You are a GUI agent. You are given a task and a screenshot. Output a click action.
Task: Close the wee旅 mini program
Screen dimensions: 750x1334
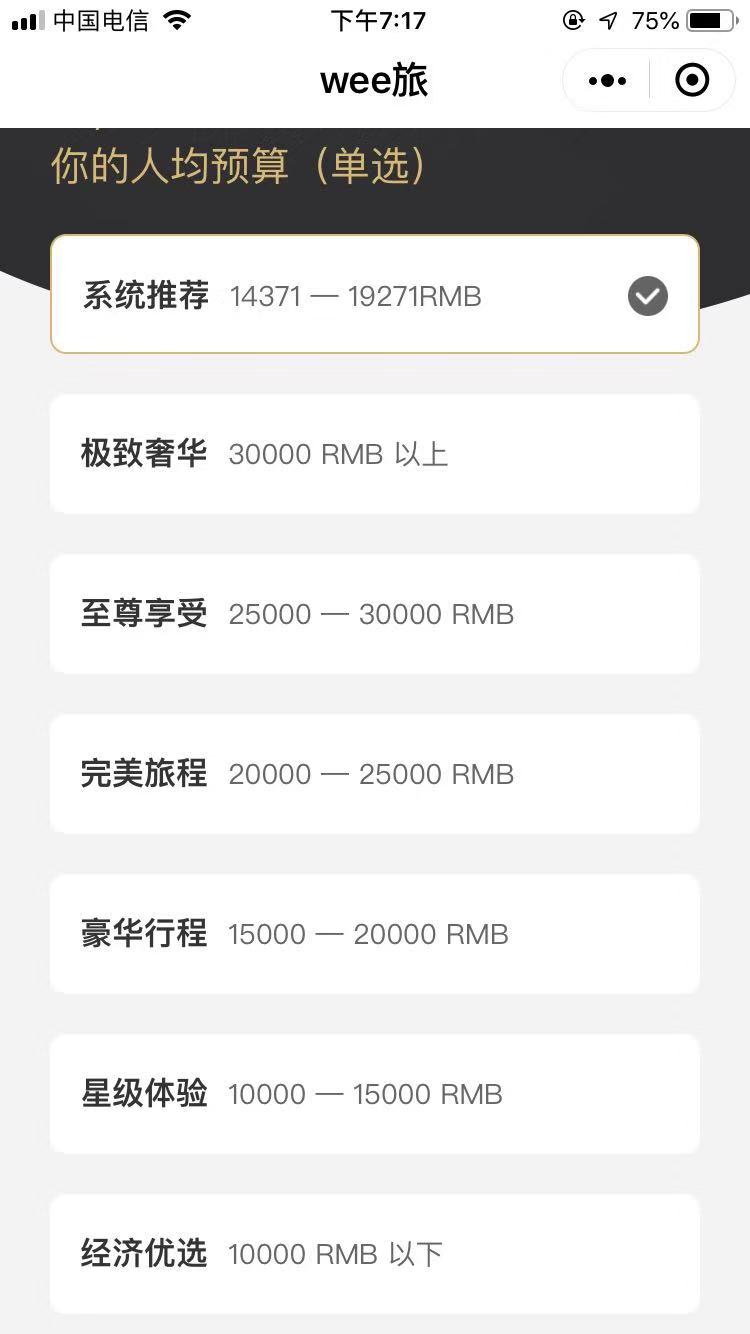pyautogui.click(x=692, y=80)
